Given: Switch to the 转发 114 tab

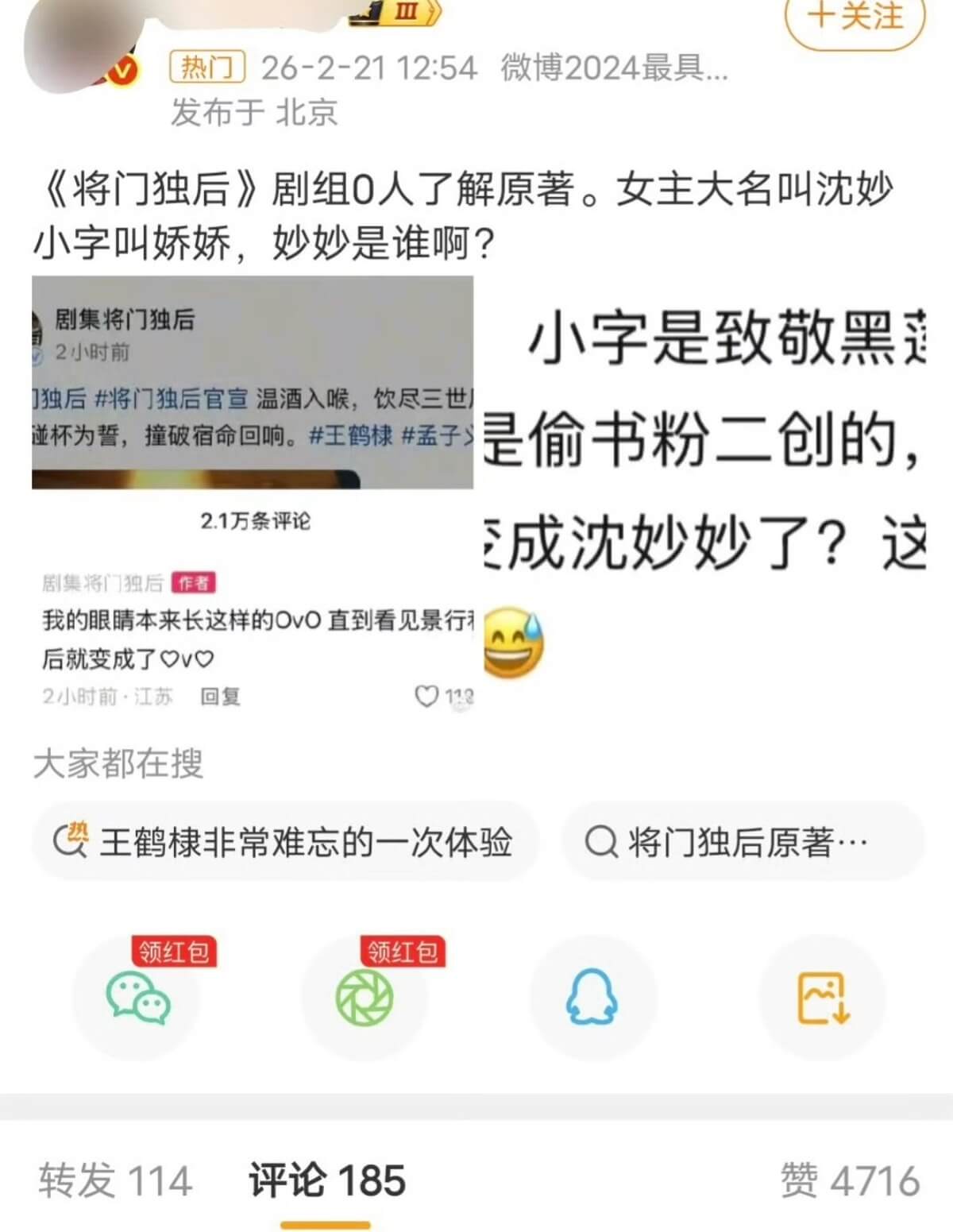Looking at the screenshot, I should 116,1180.
